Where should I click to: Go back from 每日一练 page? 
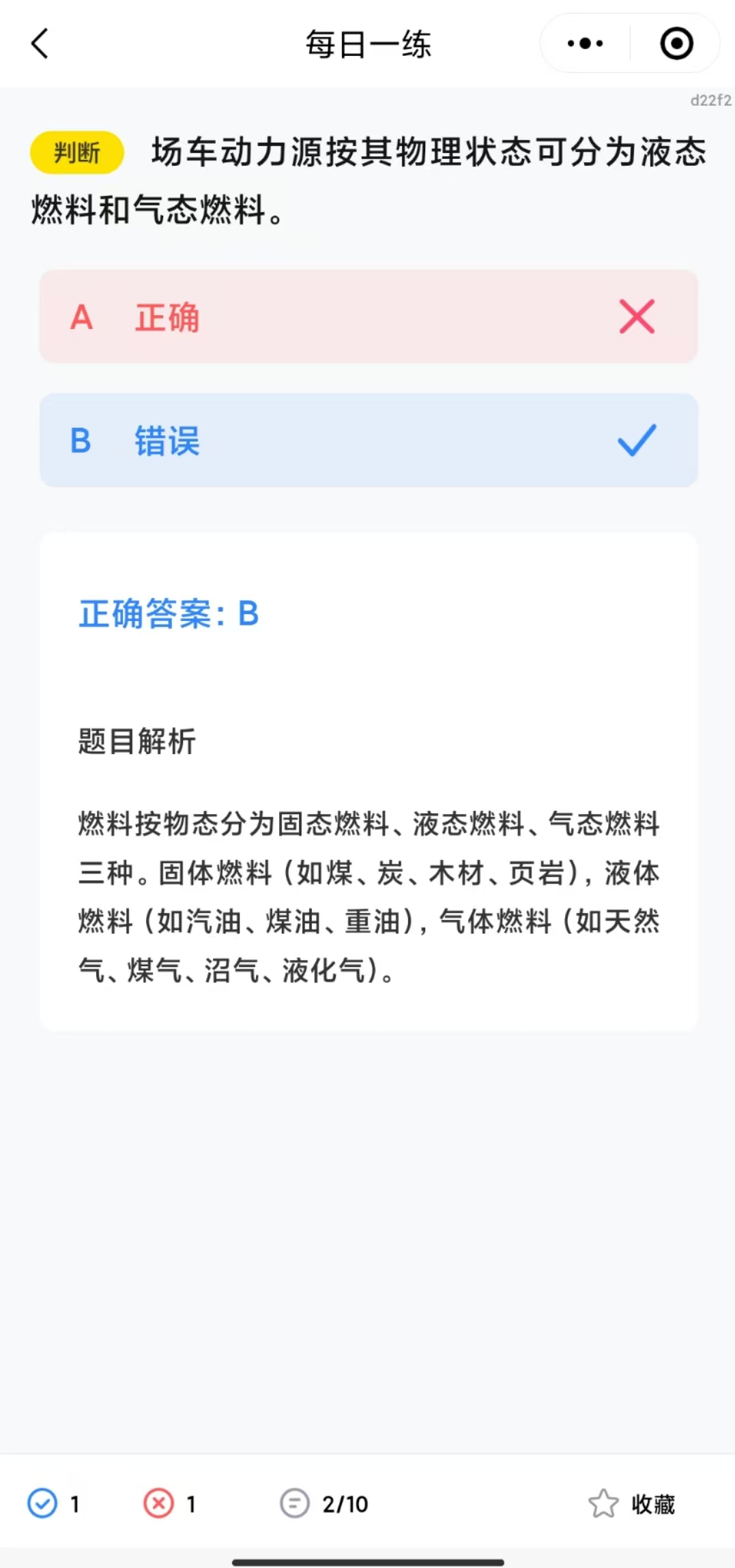click(40, 44)
